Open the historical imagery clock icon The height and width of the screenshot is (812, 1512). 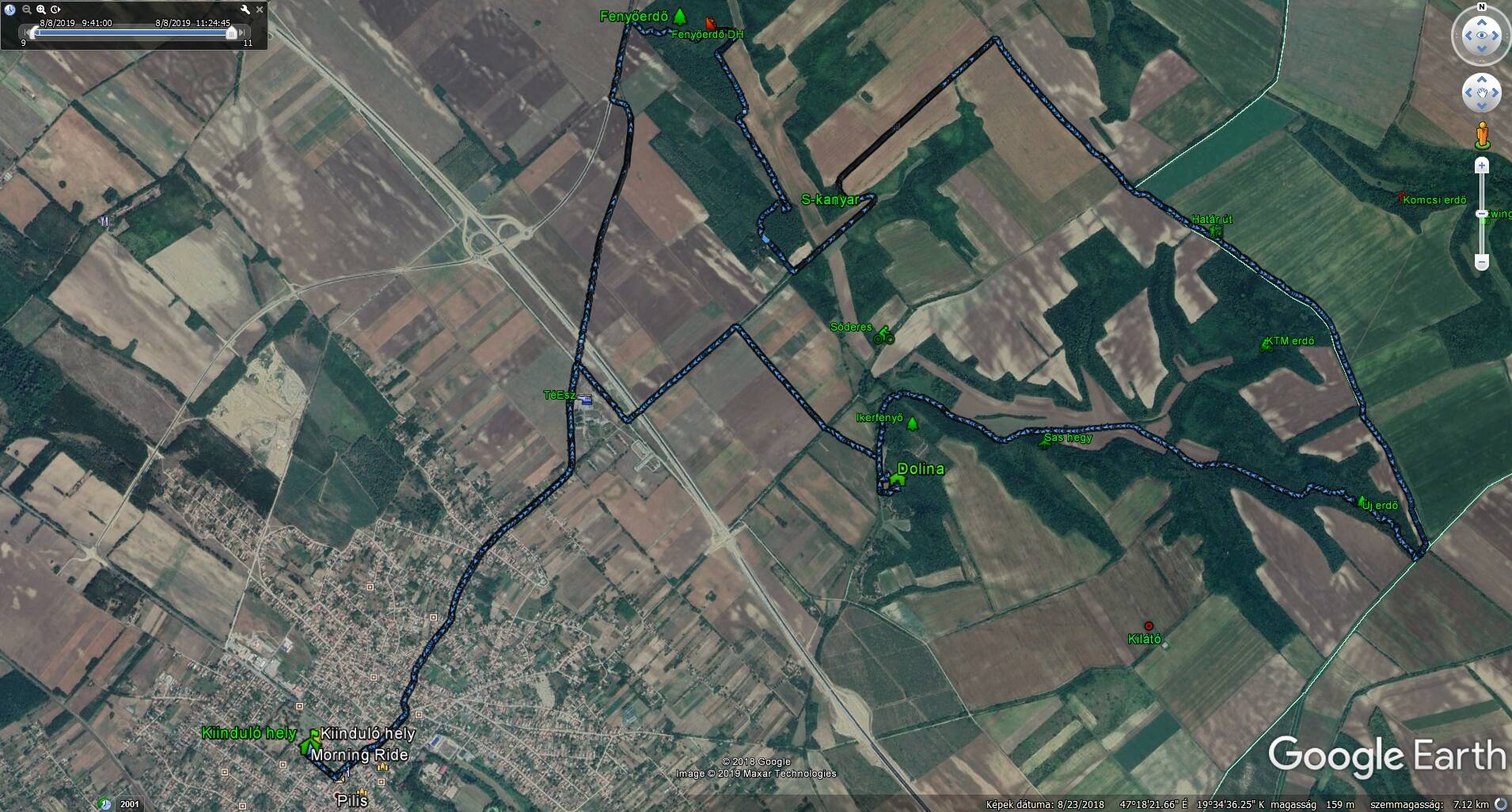[x=10, y=9]
